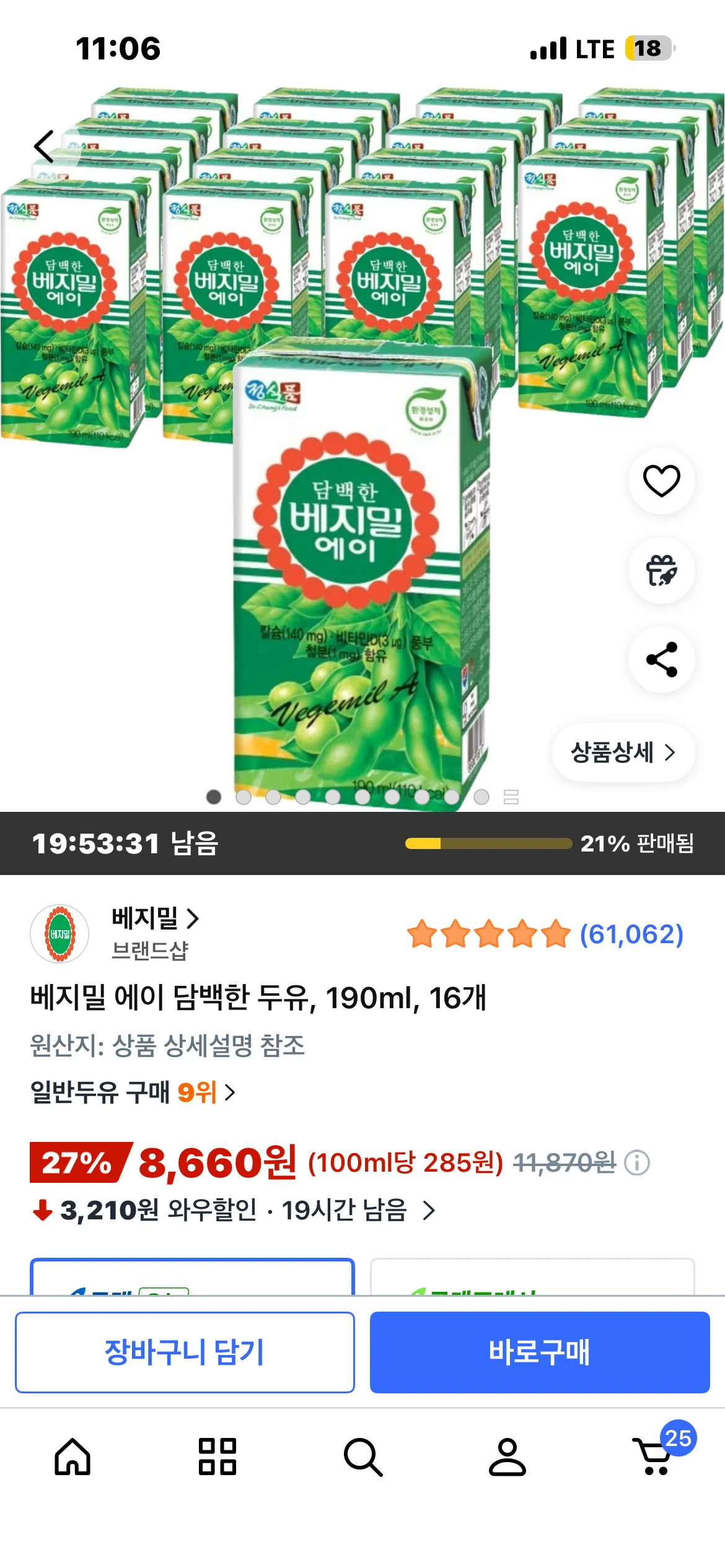The image size is (725, 1568).
Task: Open 상품상세 product details
Action: point(623,752)
